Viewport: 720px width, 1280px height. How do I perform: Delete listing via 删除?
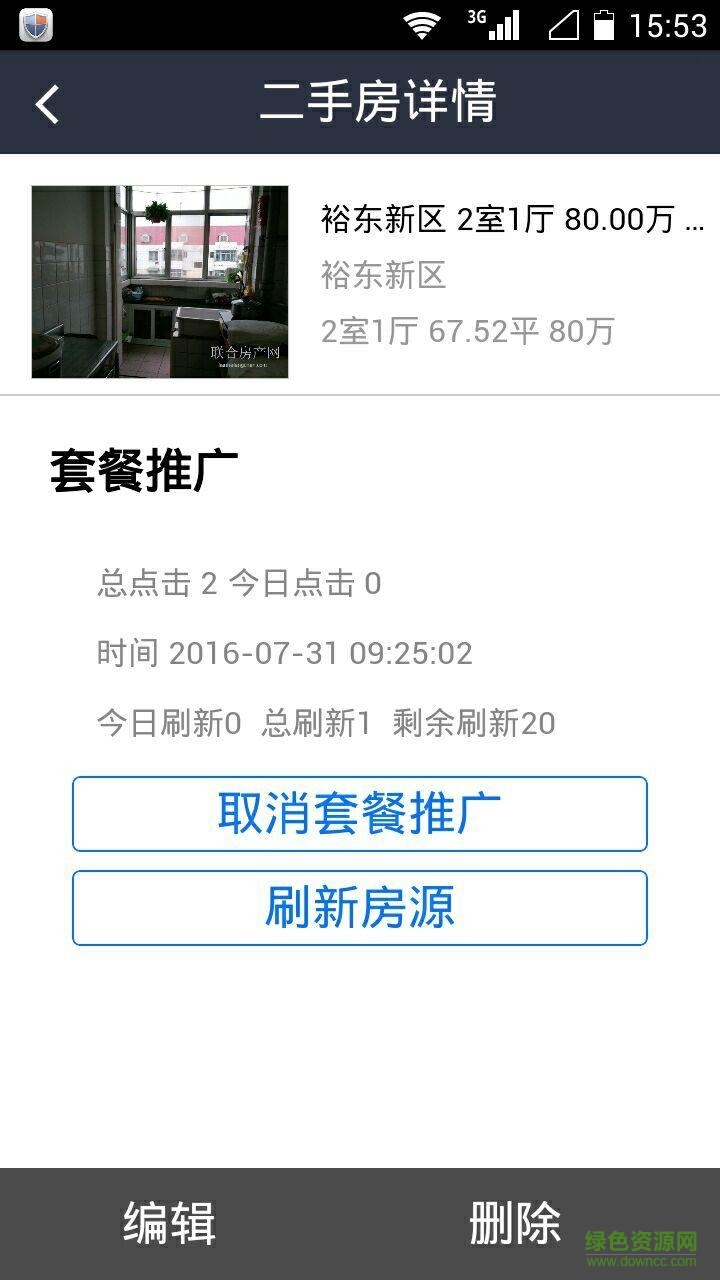(515, 1223)
